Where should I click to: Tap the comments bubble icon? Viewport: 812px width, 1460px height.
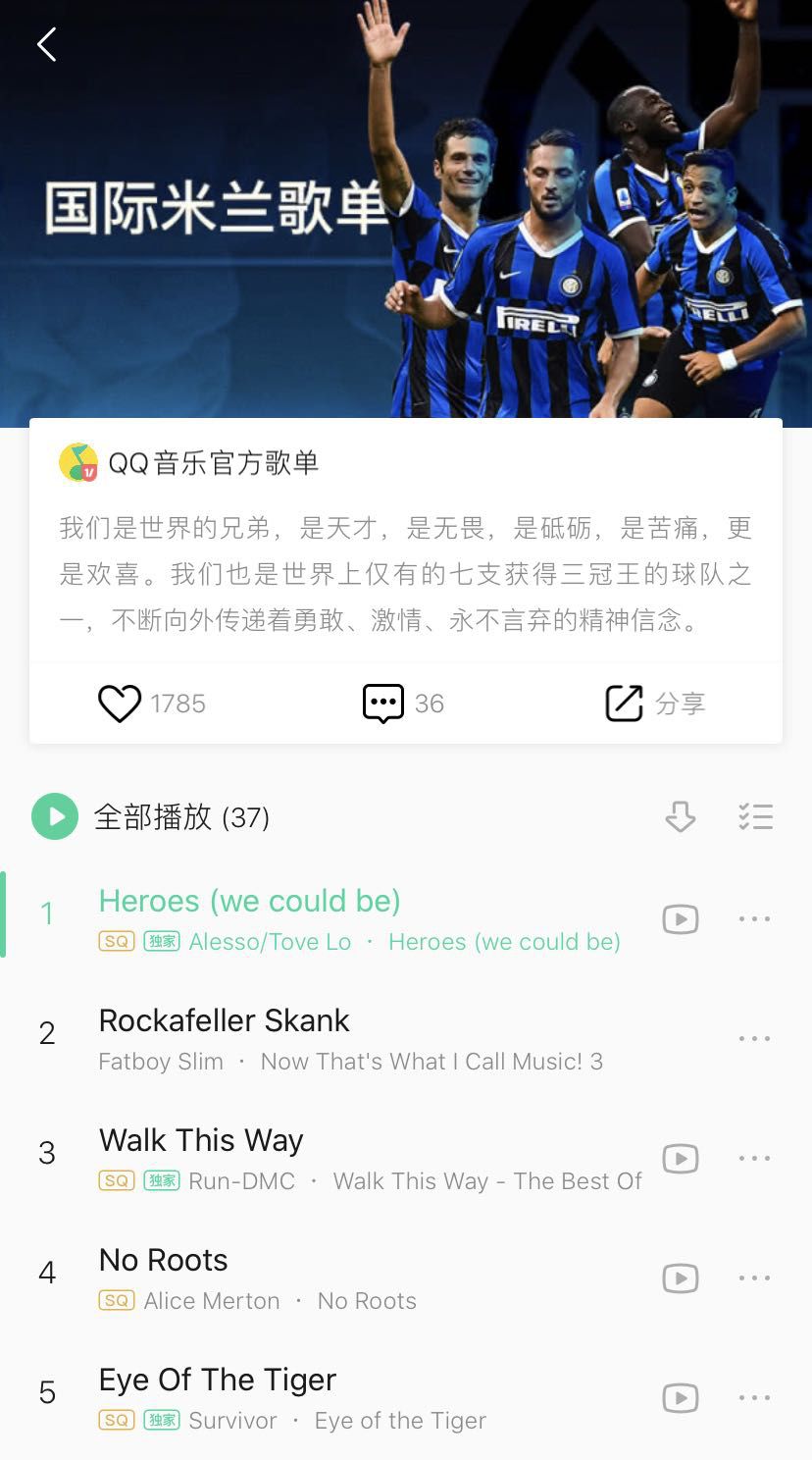[x=383, y=702]
